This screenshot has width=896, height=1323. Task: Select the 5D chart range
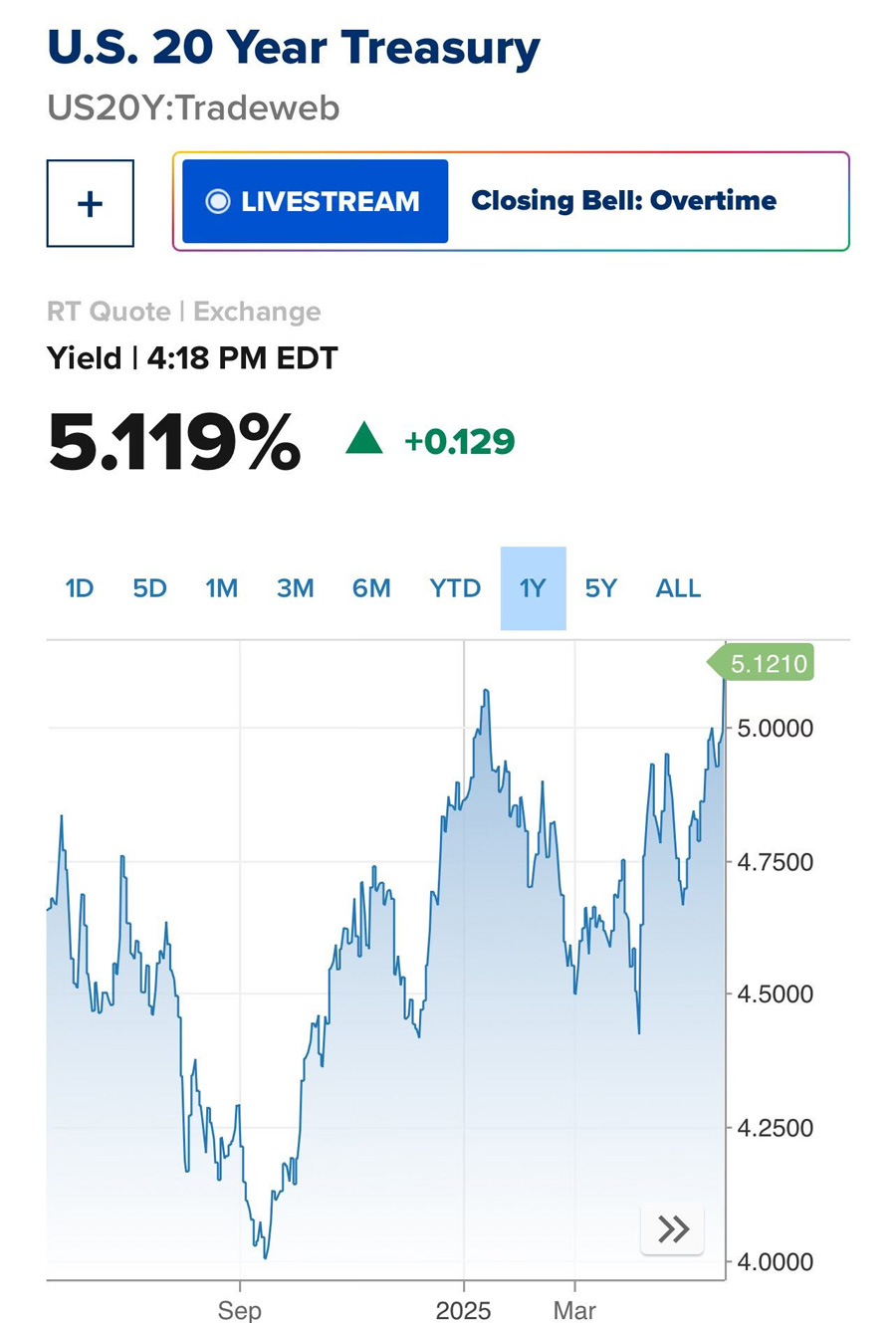[x=149, y=588]
